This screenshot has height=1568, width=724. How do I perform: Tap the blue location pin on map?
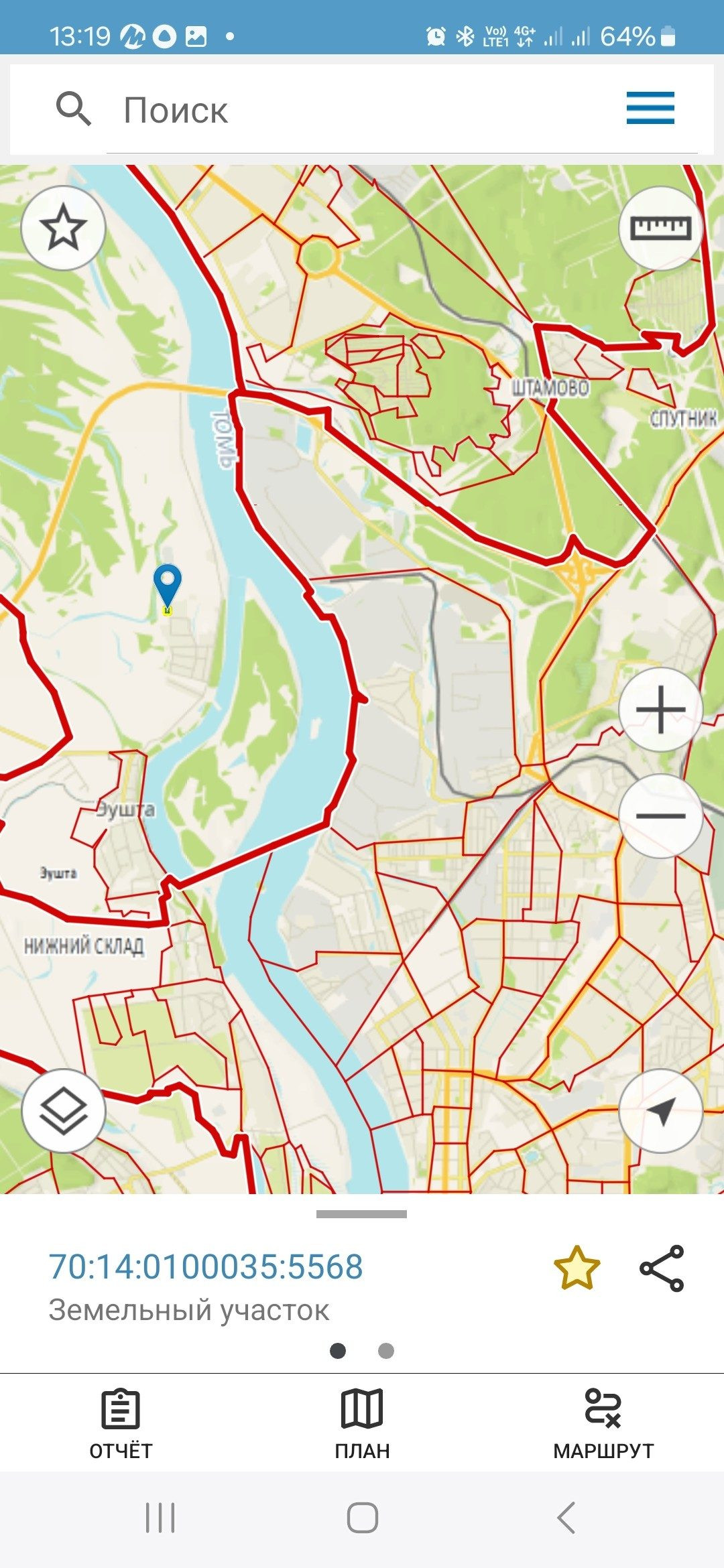click(168, 587)
